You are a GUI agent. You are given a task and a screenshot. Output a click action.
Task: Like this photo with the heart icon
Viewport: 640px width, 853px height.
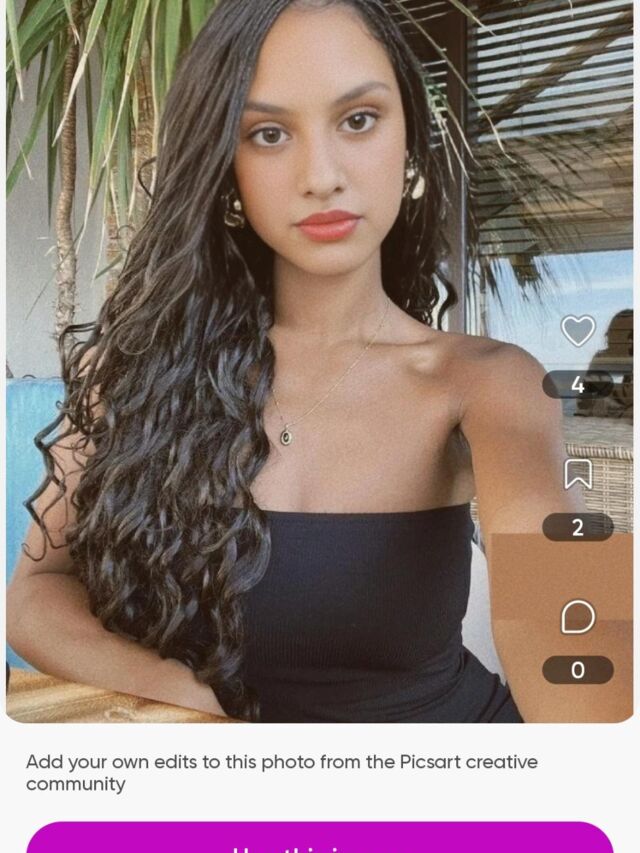(577, 331)
